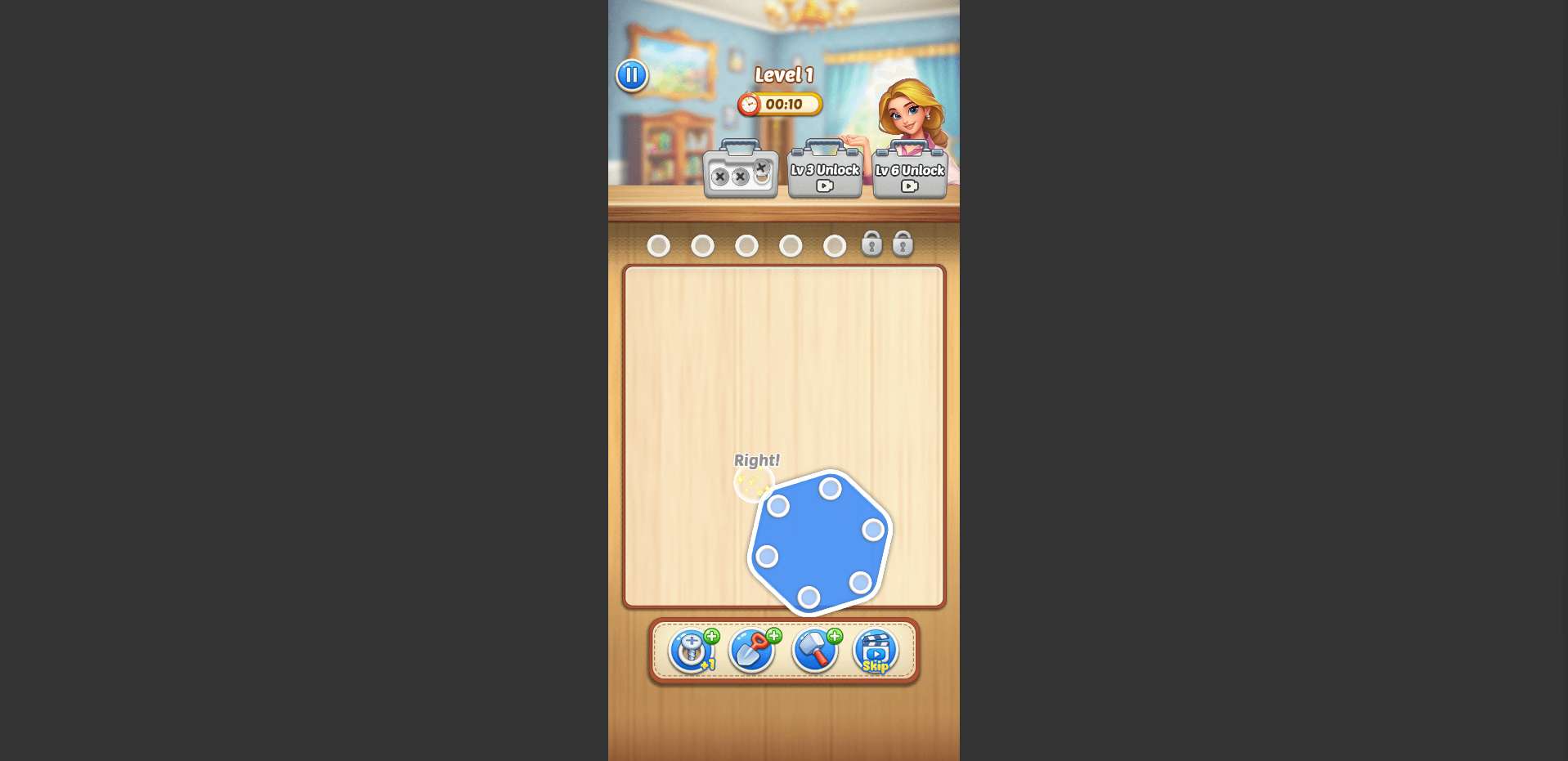
Task: Skip the level with video
Action: coord(876,651)
